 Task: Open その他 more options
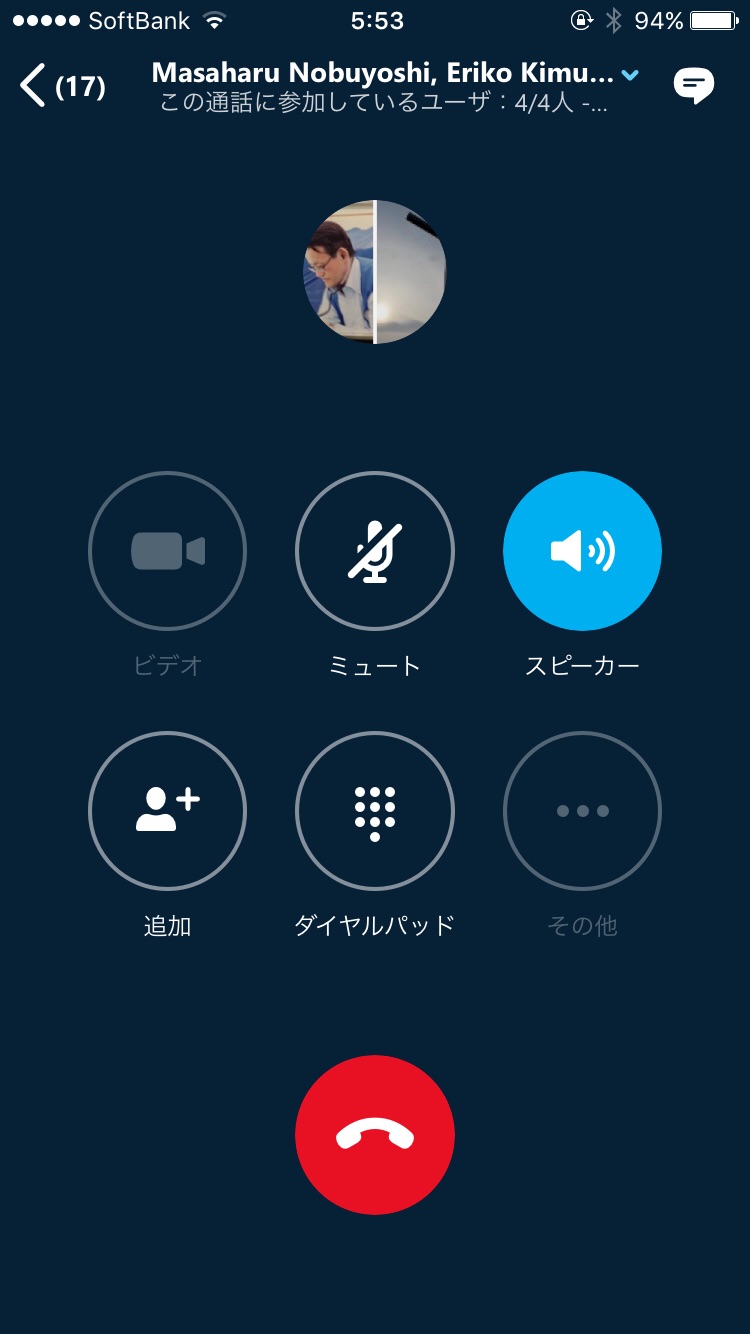click(x=582, y=810)
